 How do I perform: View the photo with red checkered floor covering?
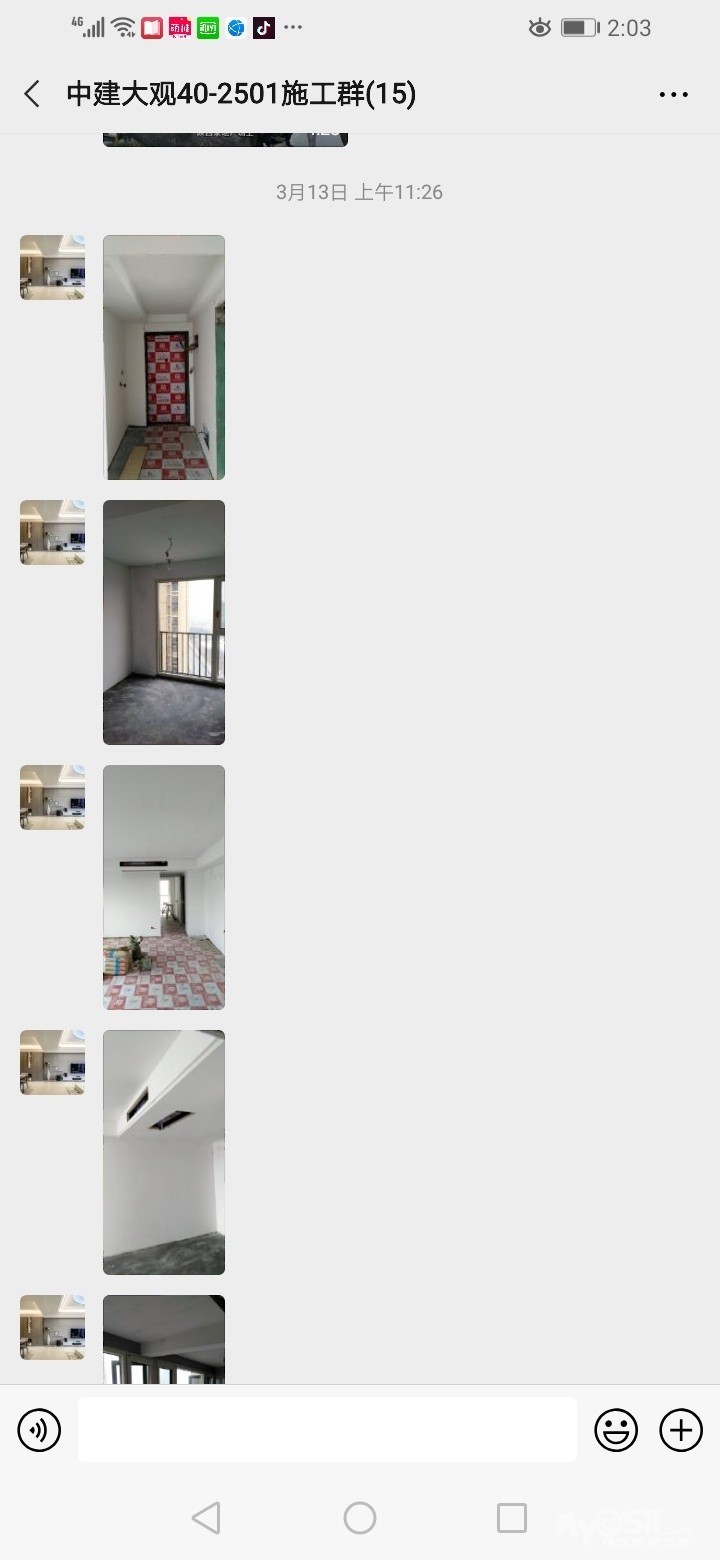point(164,887)
